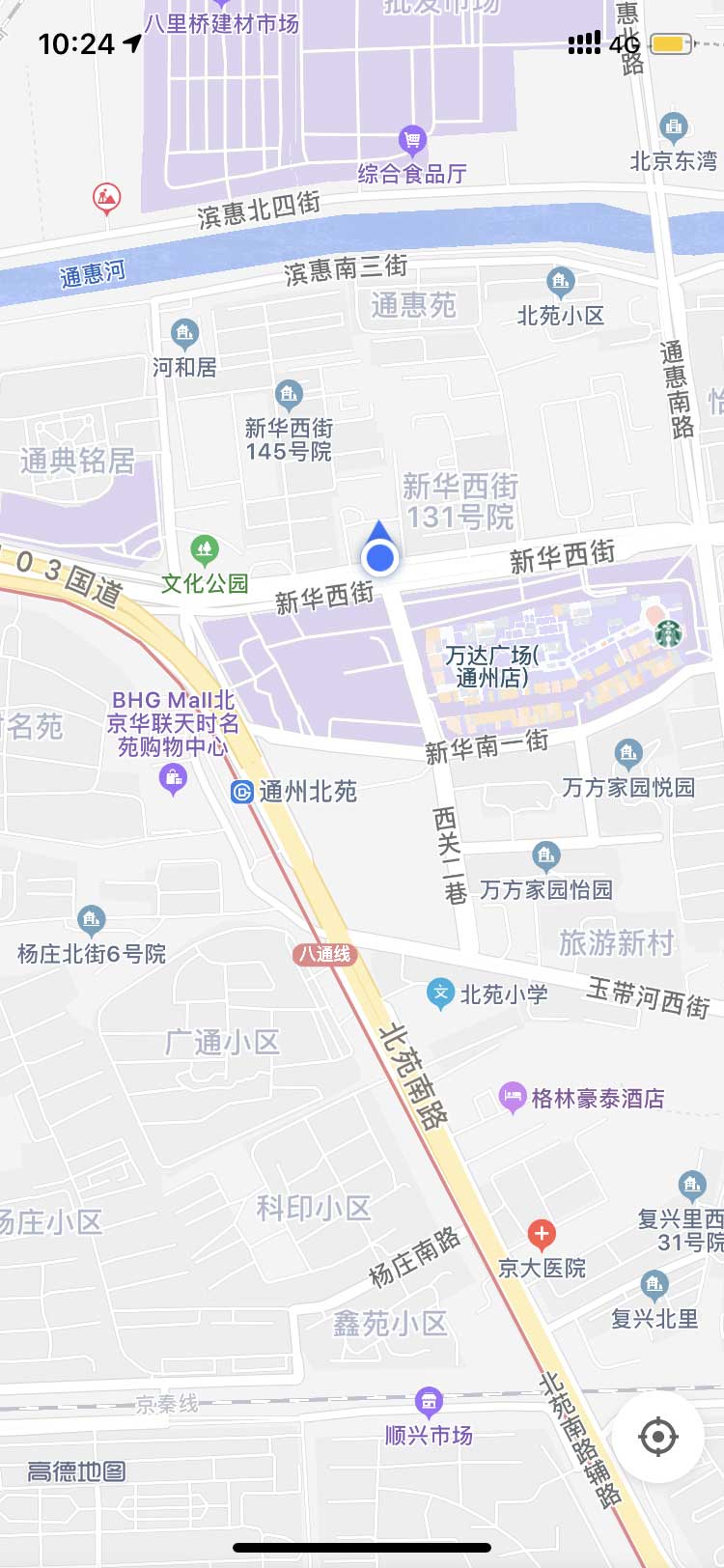Open the 河和居 residential marker
The image size is (724, 1568).
pyautogui.click(x=184, y=335)
